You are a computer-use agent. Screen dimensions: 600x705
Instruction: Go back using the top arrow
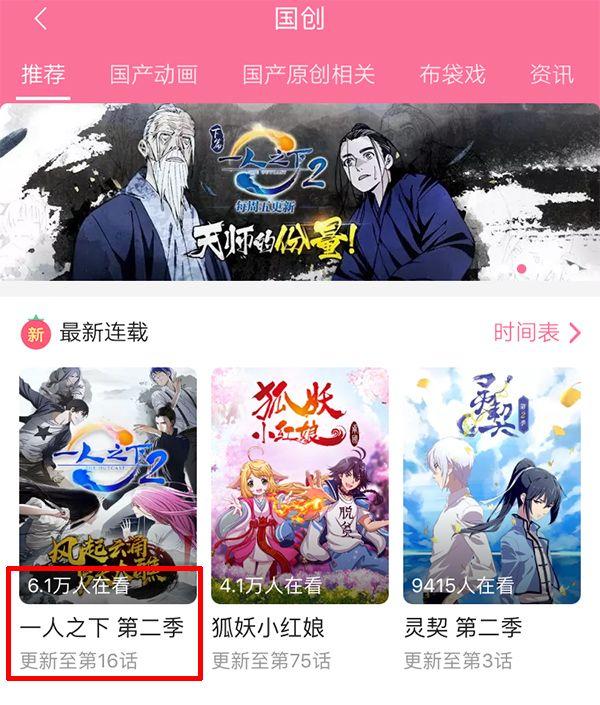[41, 19]
